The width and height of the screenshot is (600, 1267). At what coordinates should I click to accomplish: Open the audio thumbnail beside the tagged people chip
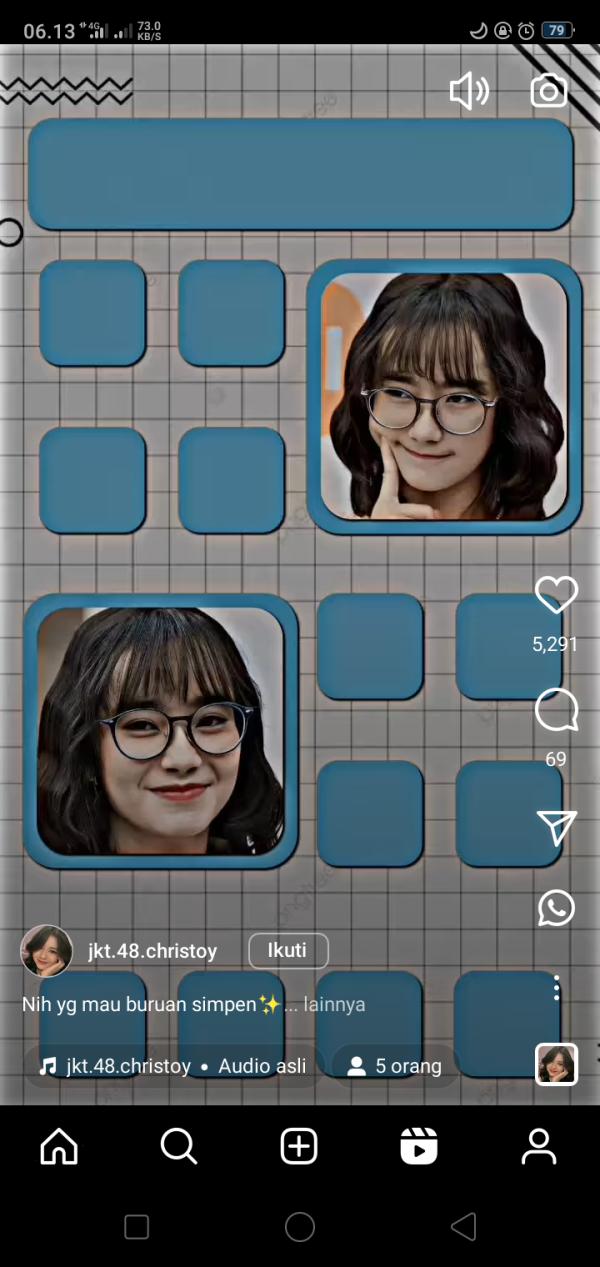pyautogui.click(x=556, y=1065)
